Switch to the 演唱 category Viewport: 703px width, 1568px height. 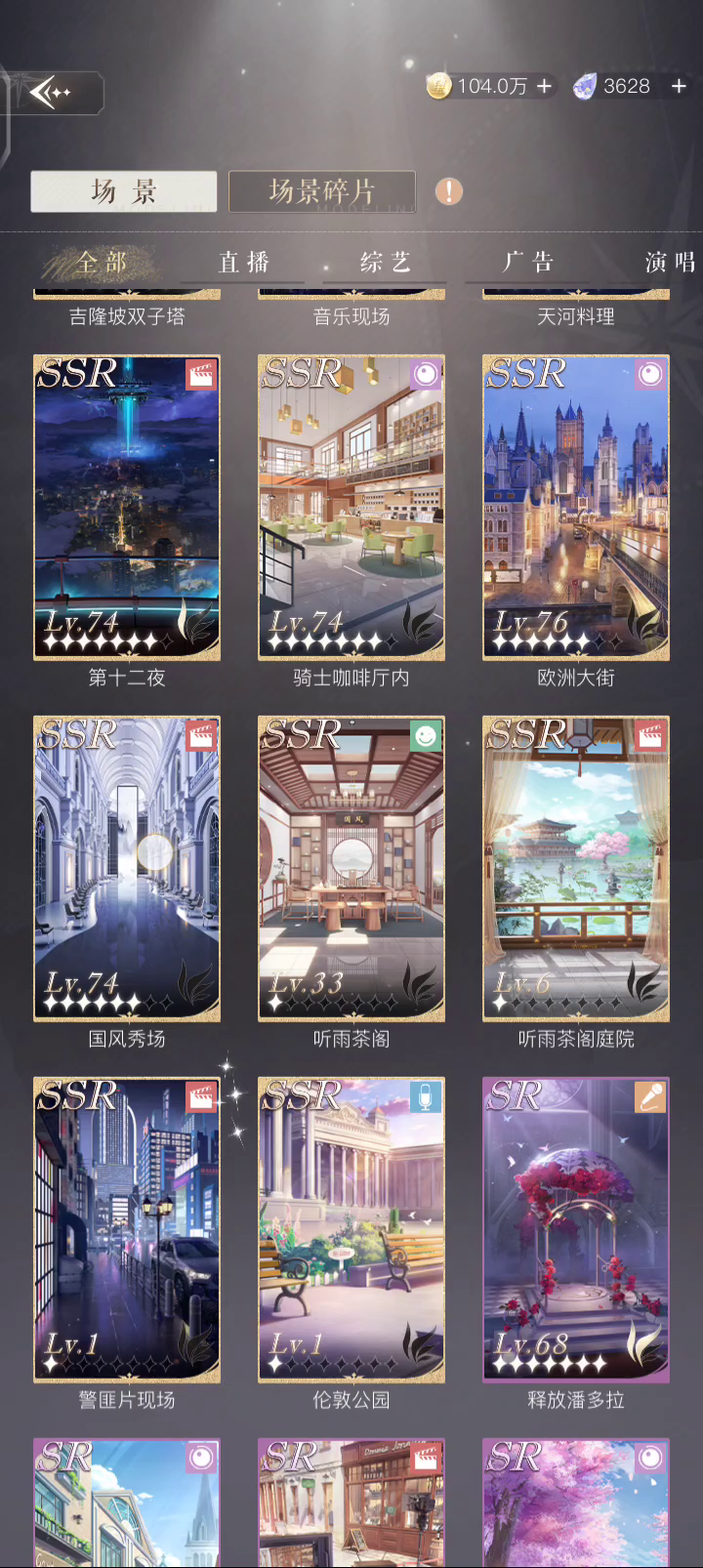coord(670,263)
